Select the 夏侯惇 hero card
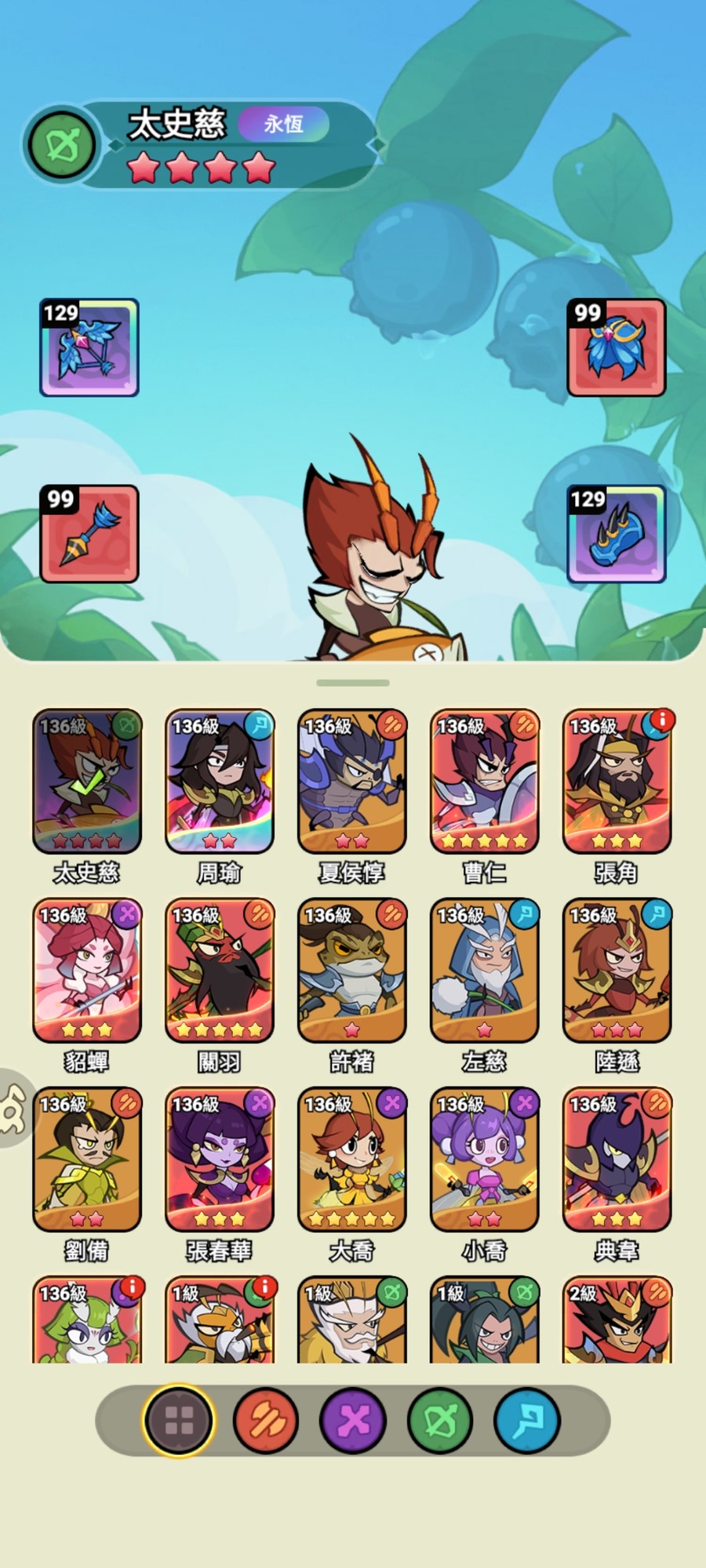 tap(351, 781)
